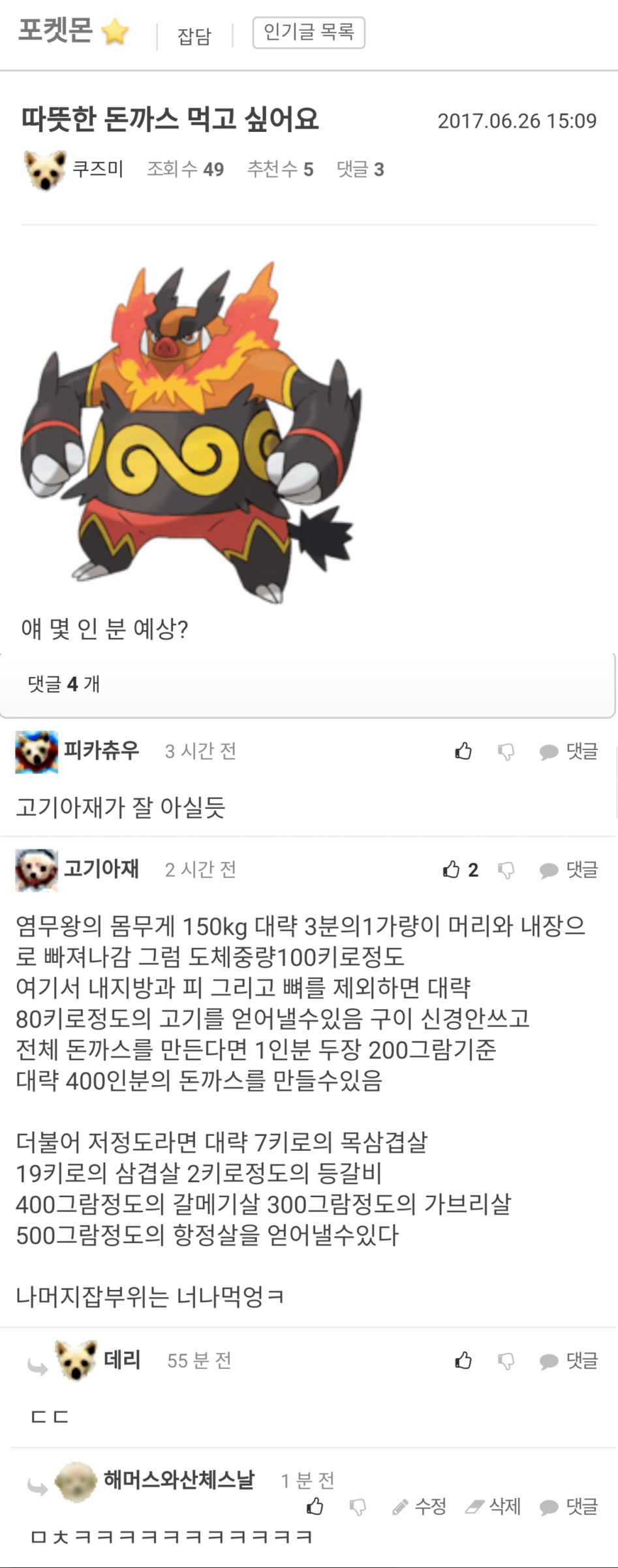Open the 인기글 목록 button
This screenshot has width=618, height=1568.
coord(309,32)
